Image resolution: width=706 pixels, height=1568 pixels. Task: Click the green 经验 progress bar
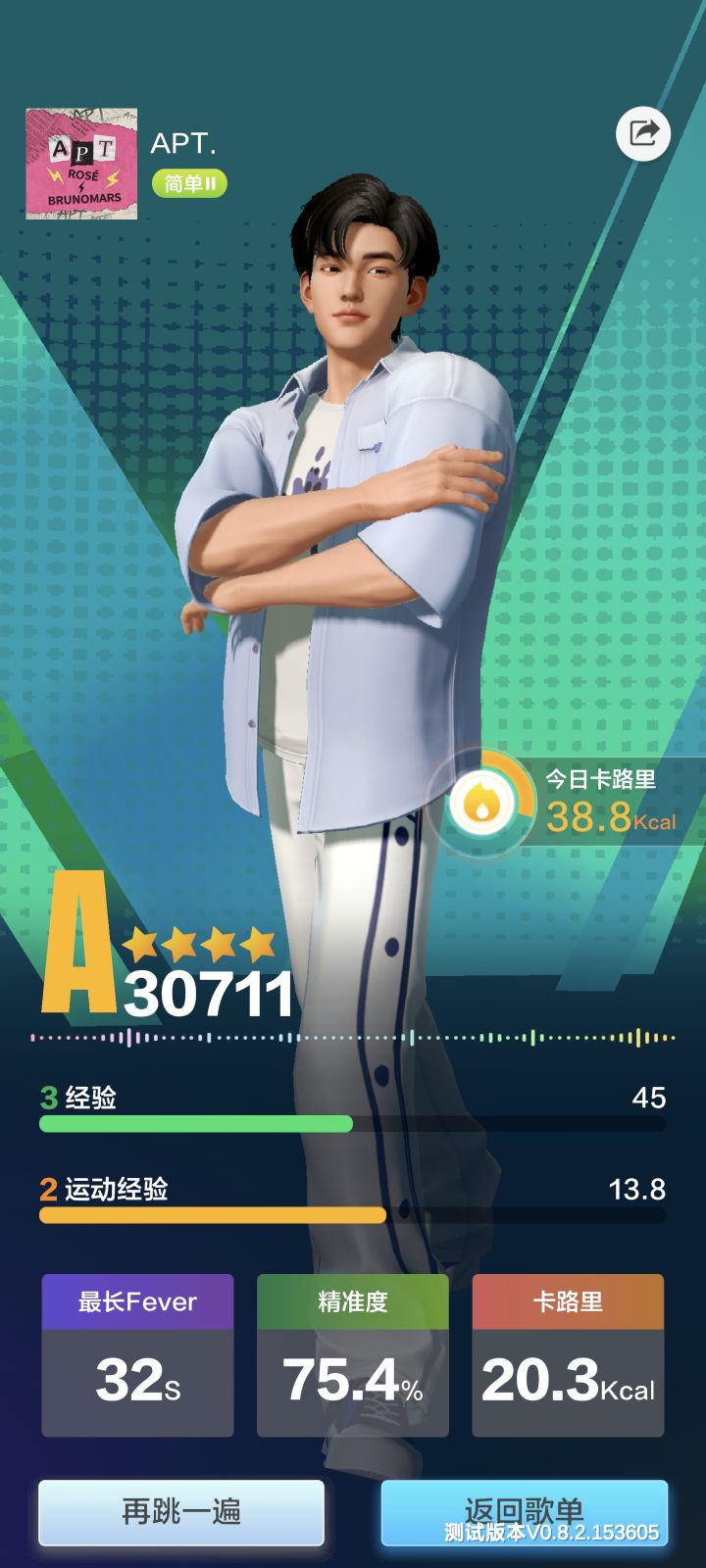pyautogui.click(x=196, y=1125)
